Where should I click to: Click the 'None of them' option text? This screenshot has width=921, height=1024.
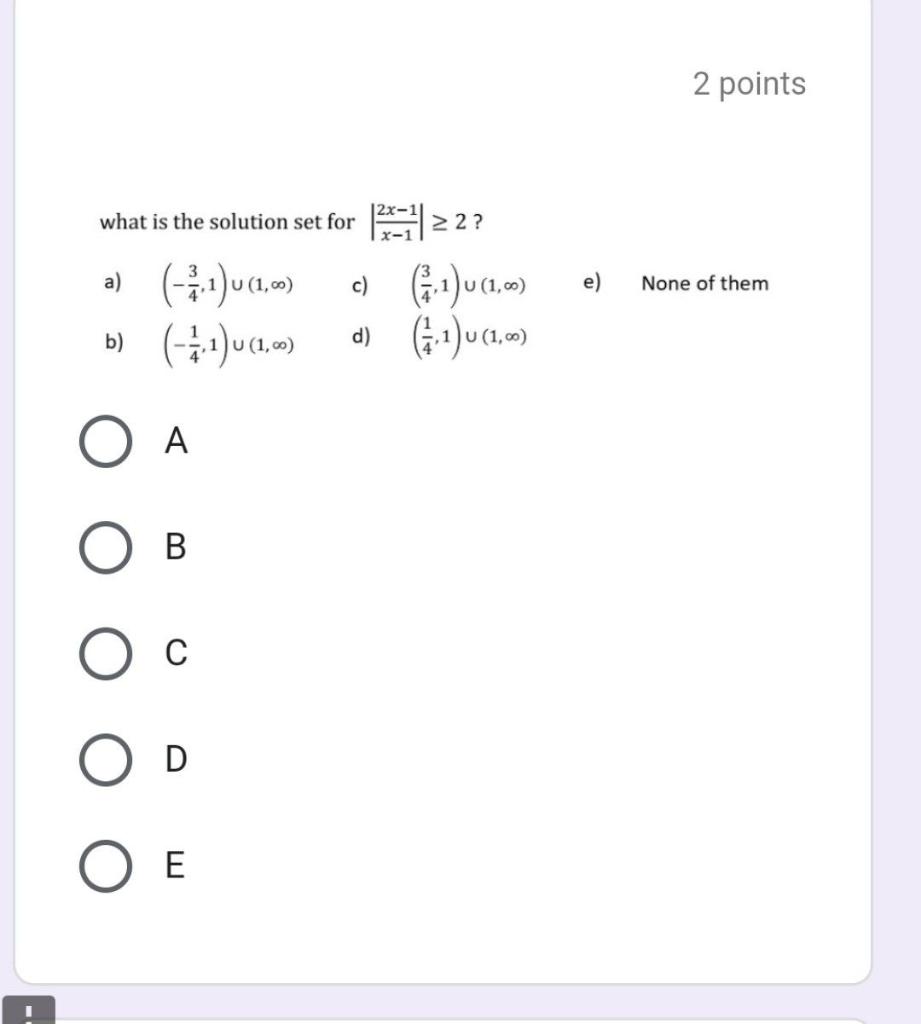pyautogui.click(x=703, y=281)
